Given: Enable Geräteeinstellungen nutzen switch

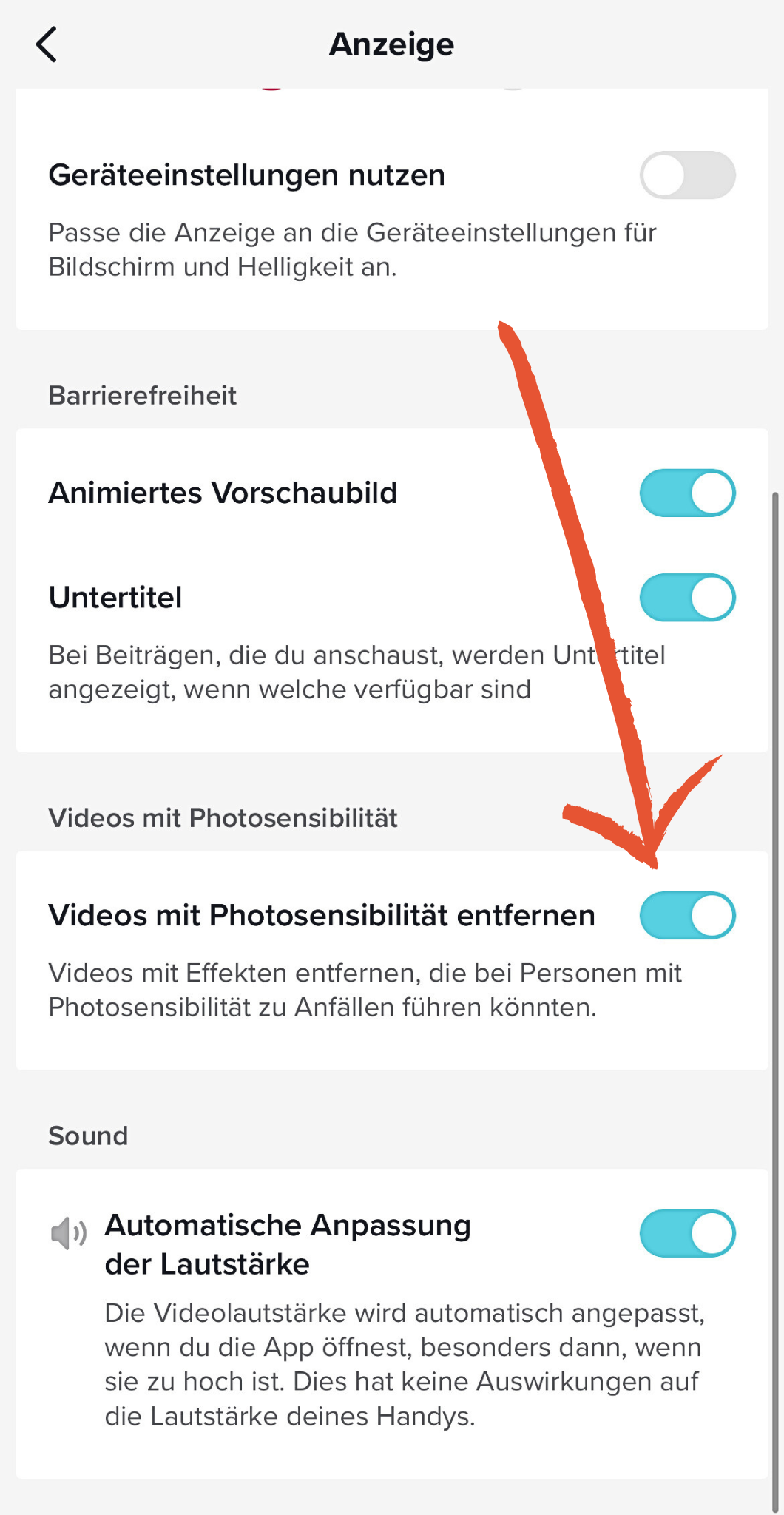Looking at the screenshot, I should 687,175.
